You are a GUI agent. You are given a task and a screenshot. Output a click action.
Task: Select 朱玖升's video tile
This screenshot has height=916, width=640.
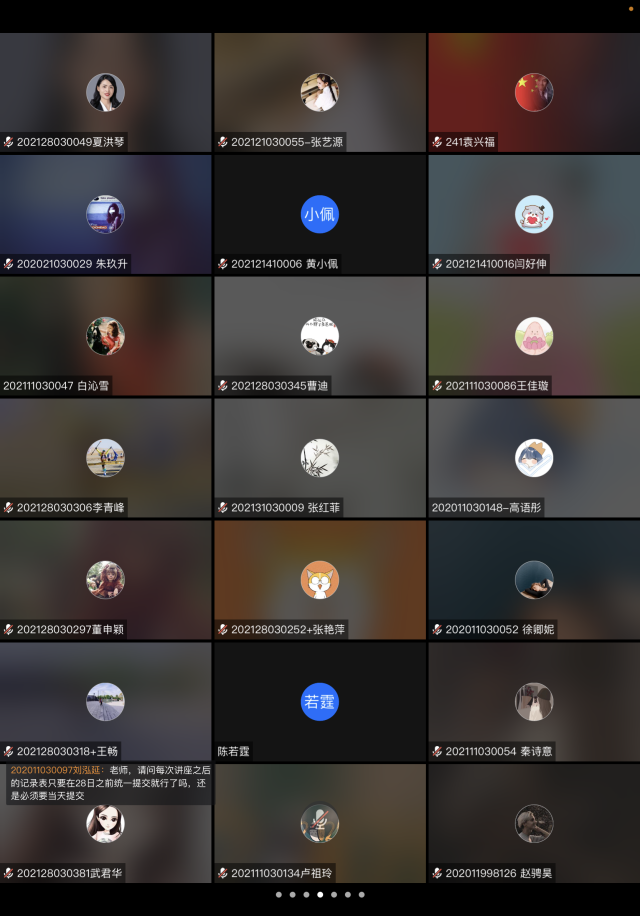(x=105, y=214)
